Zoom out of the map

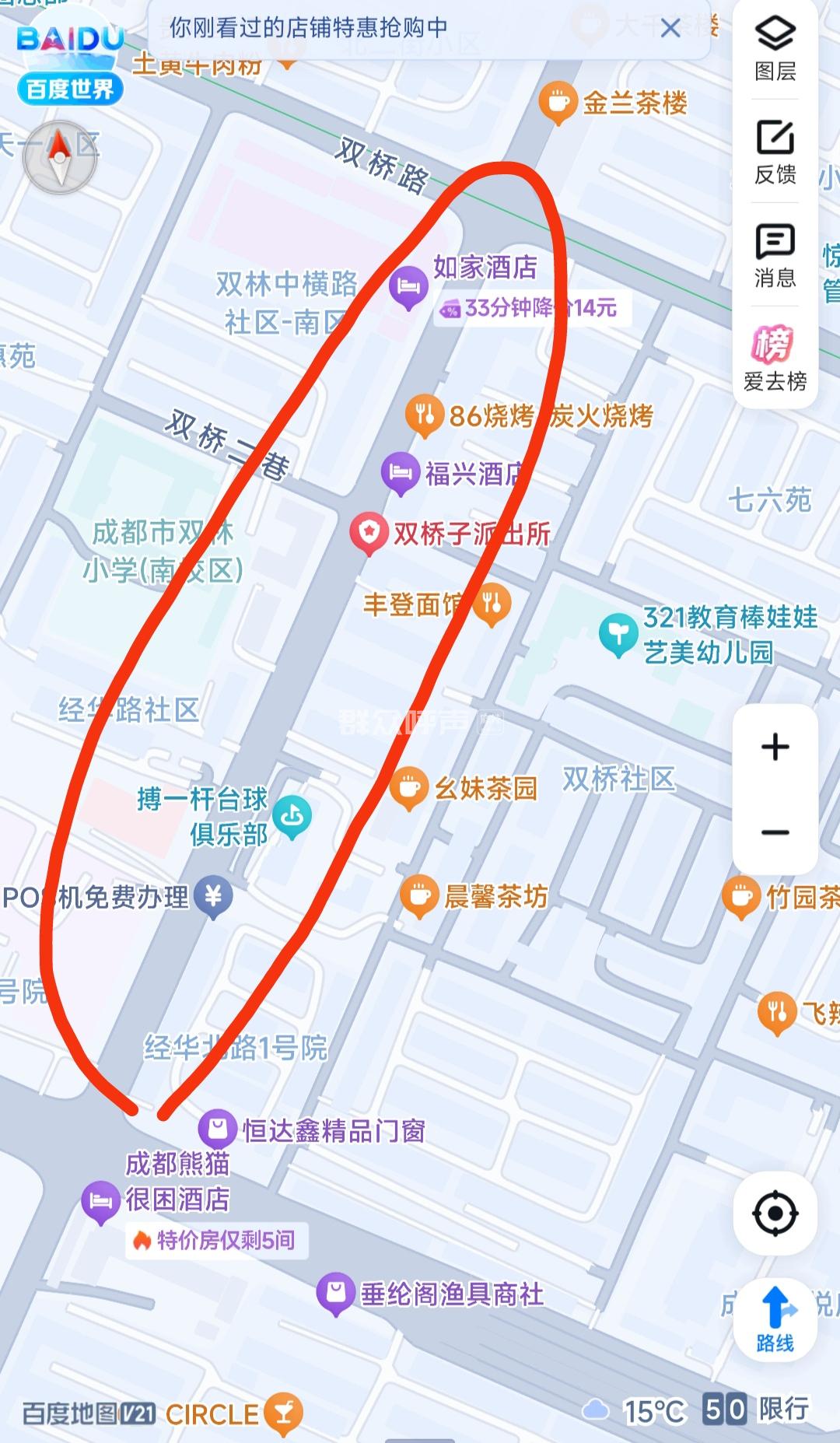click(775, 832)
